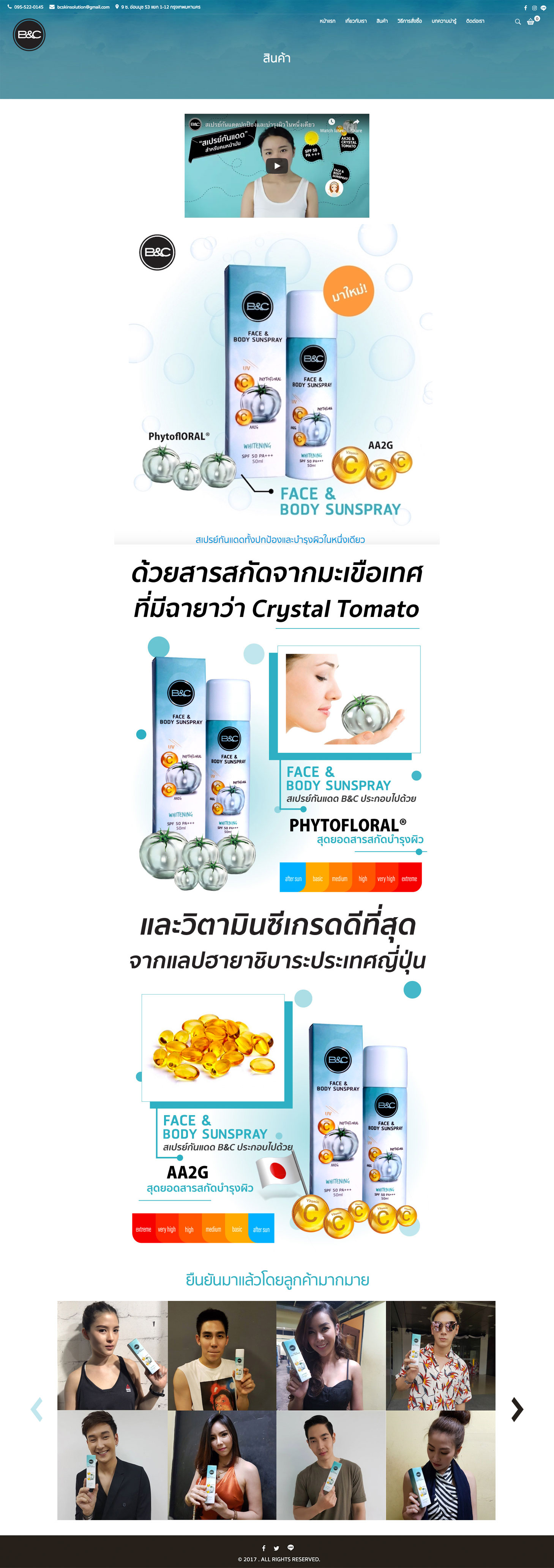Open Twitter icon in footer
Viewport: 554px width, 1568px height.
276,1548
